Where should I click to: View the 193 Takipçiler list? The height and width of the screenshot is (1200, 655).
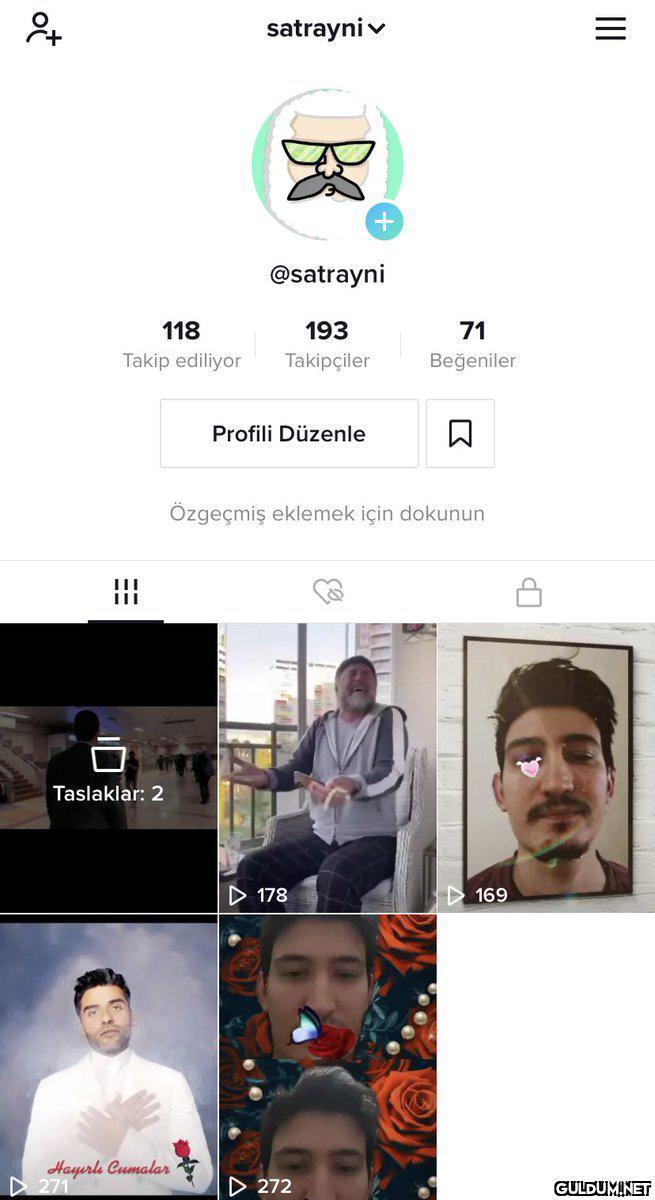pos(327,344)
